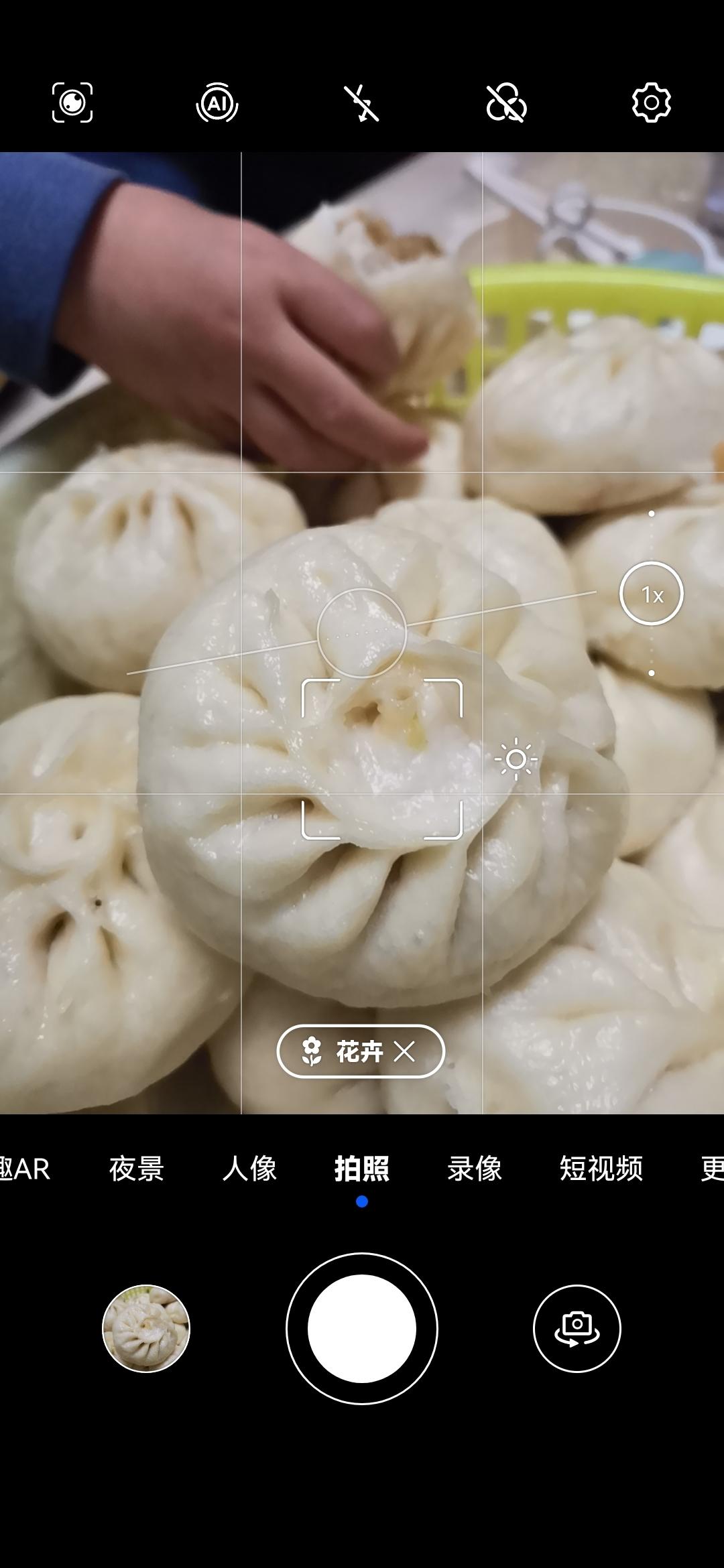Change the flash setting

362,103
